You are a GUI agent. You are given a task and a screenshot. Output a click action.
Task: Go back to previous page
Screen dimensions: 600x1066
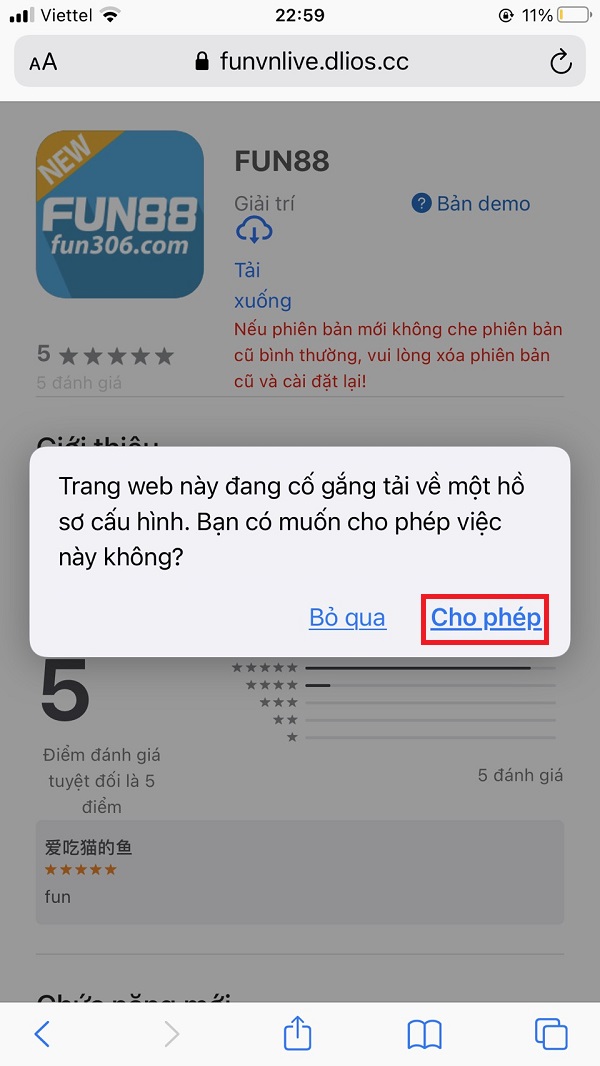pyautogui.click(x=42, y=1033)
